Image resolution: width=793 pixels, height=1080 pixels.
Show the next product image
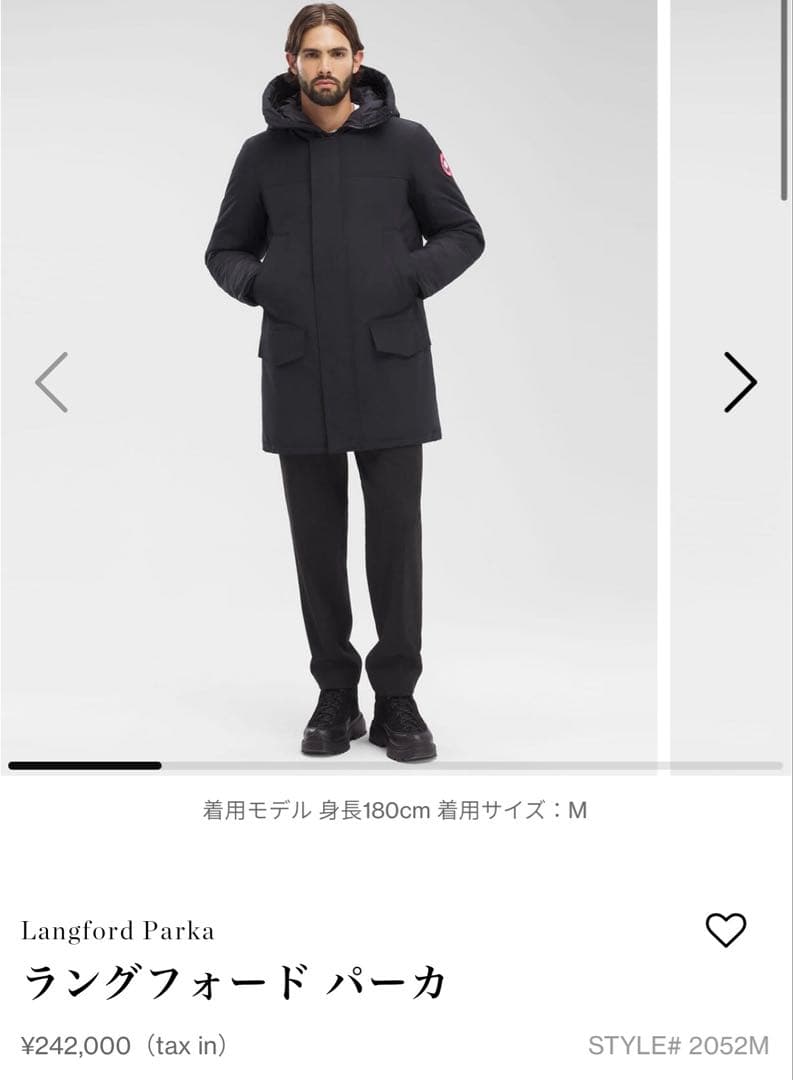740,382
